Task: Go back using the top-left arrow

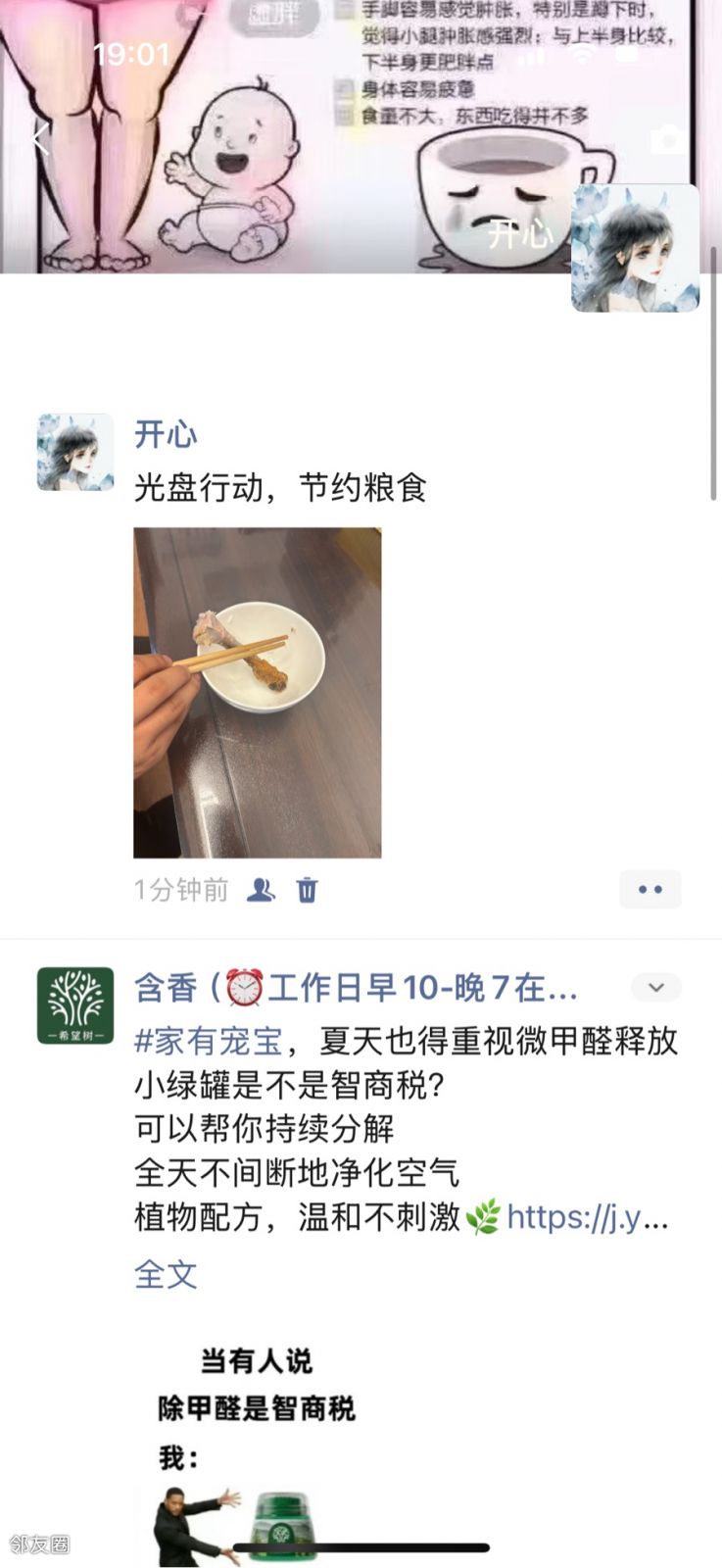Action: tap(39, 138)
